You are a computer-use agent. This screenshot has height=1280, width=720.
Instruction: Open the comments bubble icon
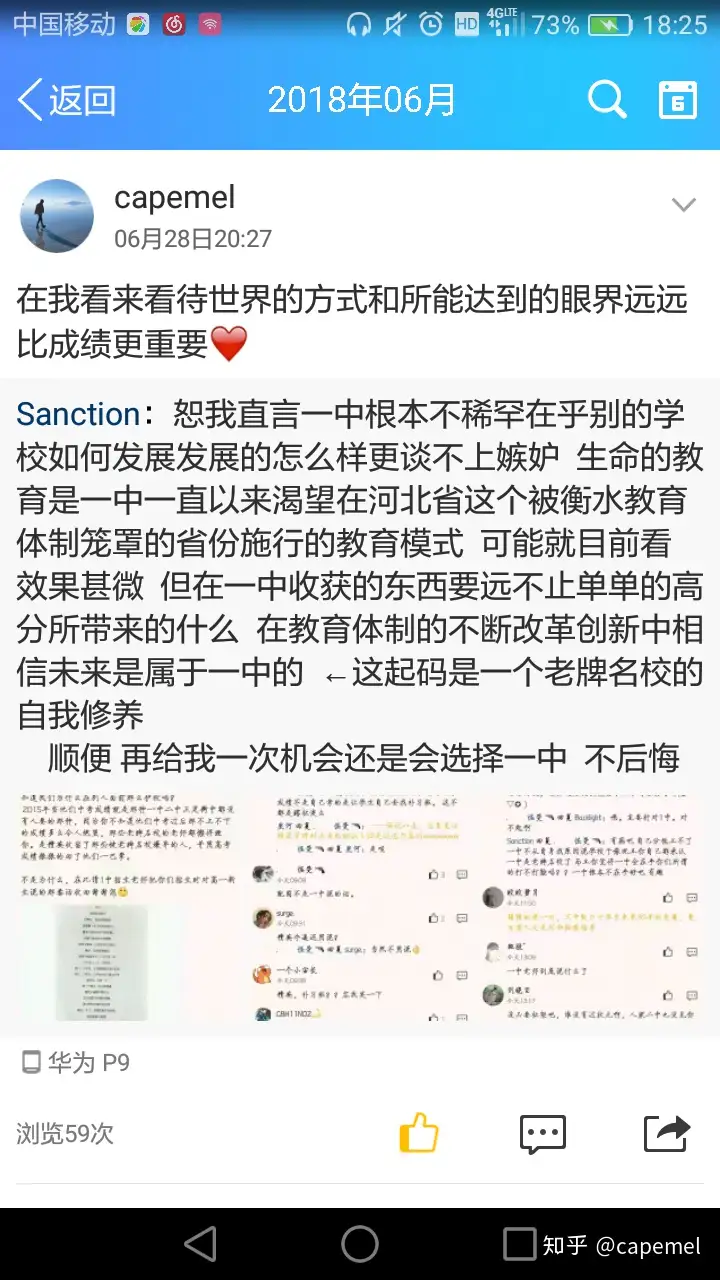[x=543, y=1134]
